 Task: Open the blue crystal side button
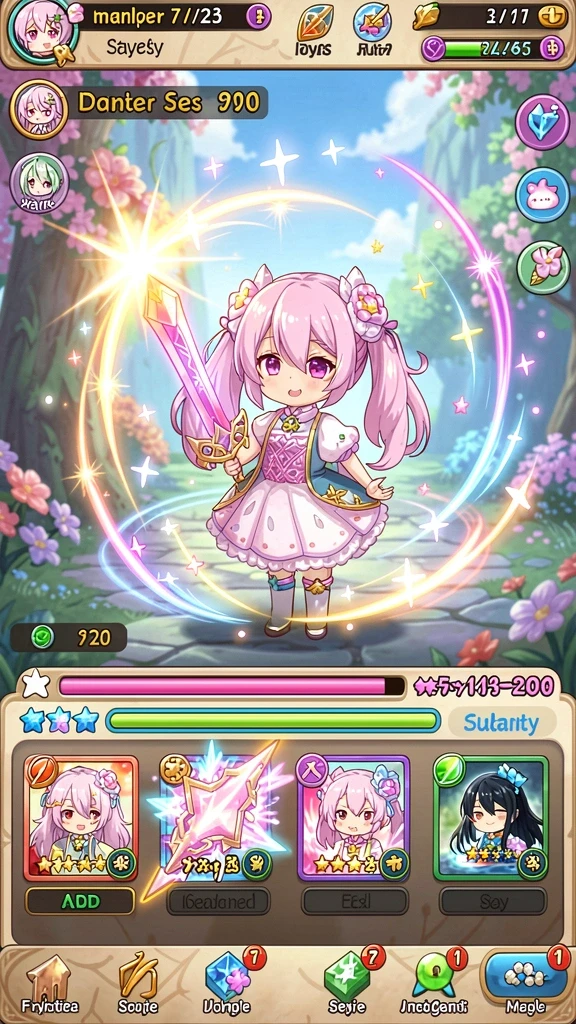click(x=543, y=123)
